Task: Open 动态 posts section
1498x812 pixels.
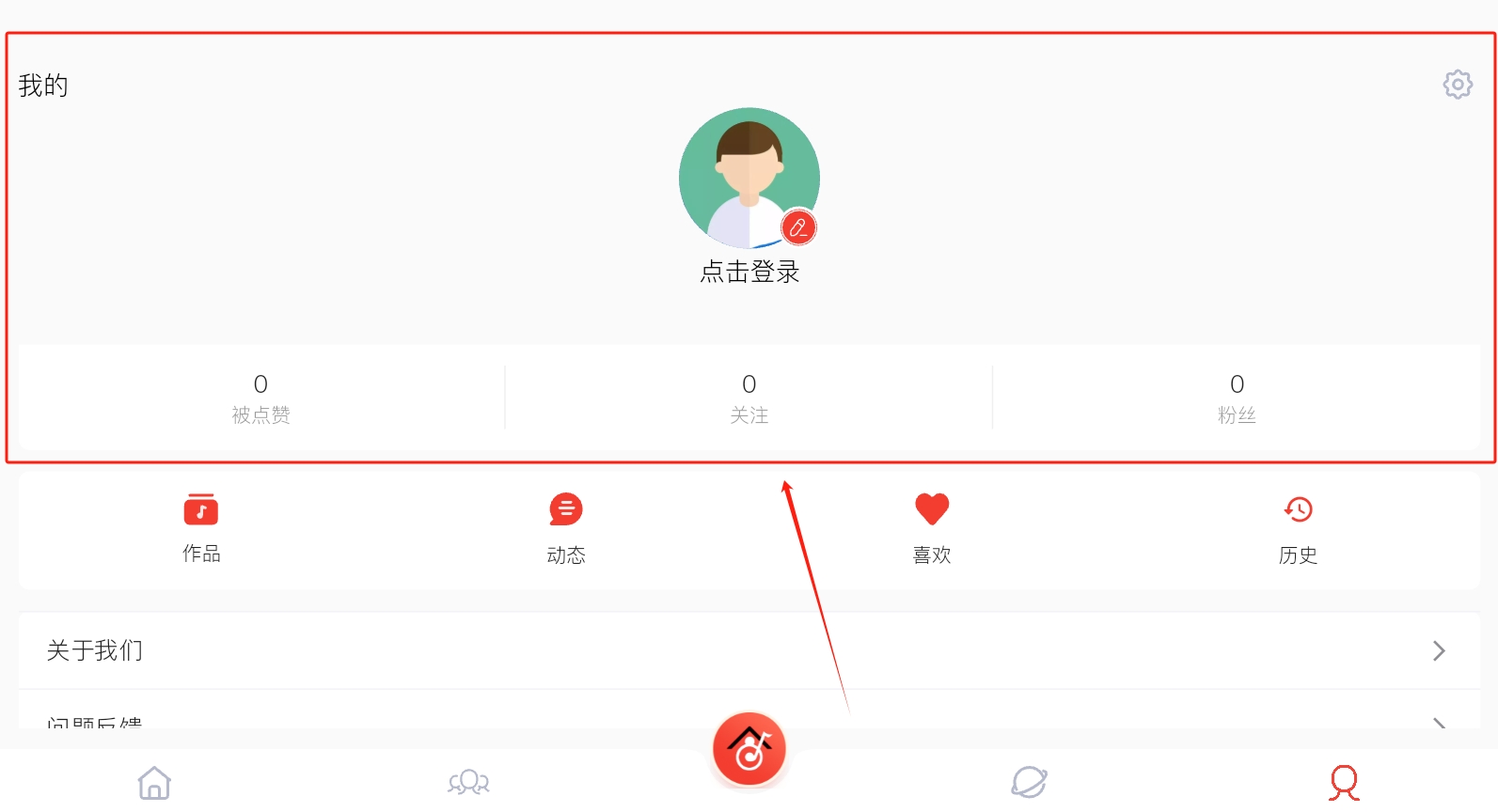Action: [x=566, y=528]
